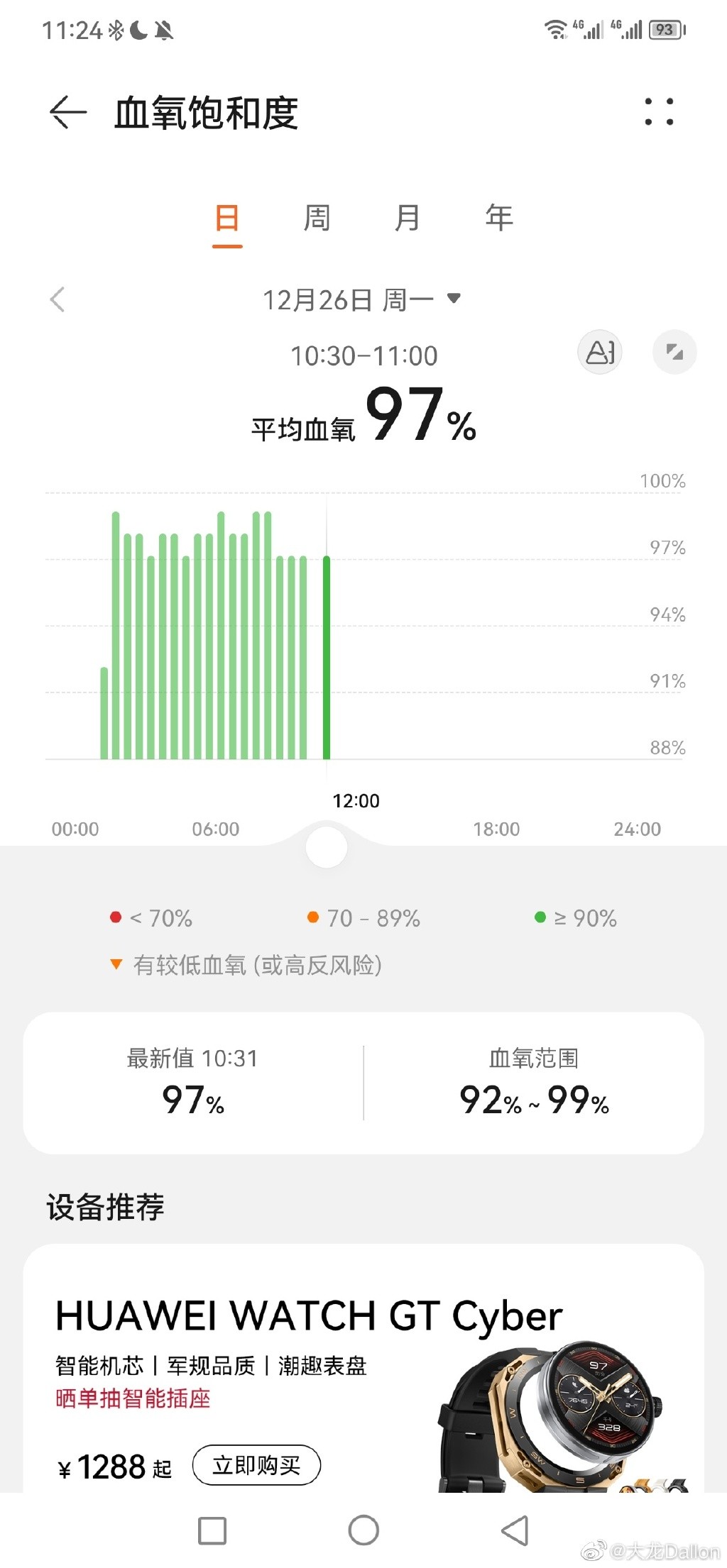Tap the previous-day left chevron
Image resolution: width=727 pixels, height=1568 pixels.
coord(58,299)
